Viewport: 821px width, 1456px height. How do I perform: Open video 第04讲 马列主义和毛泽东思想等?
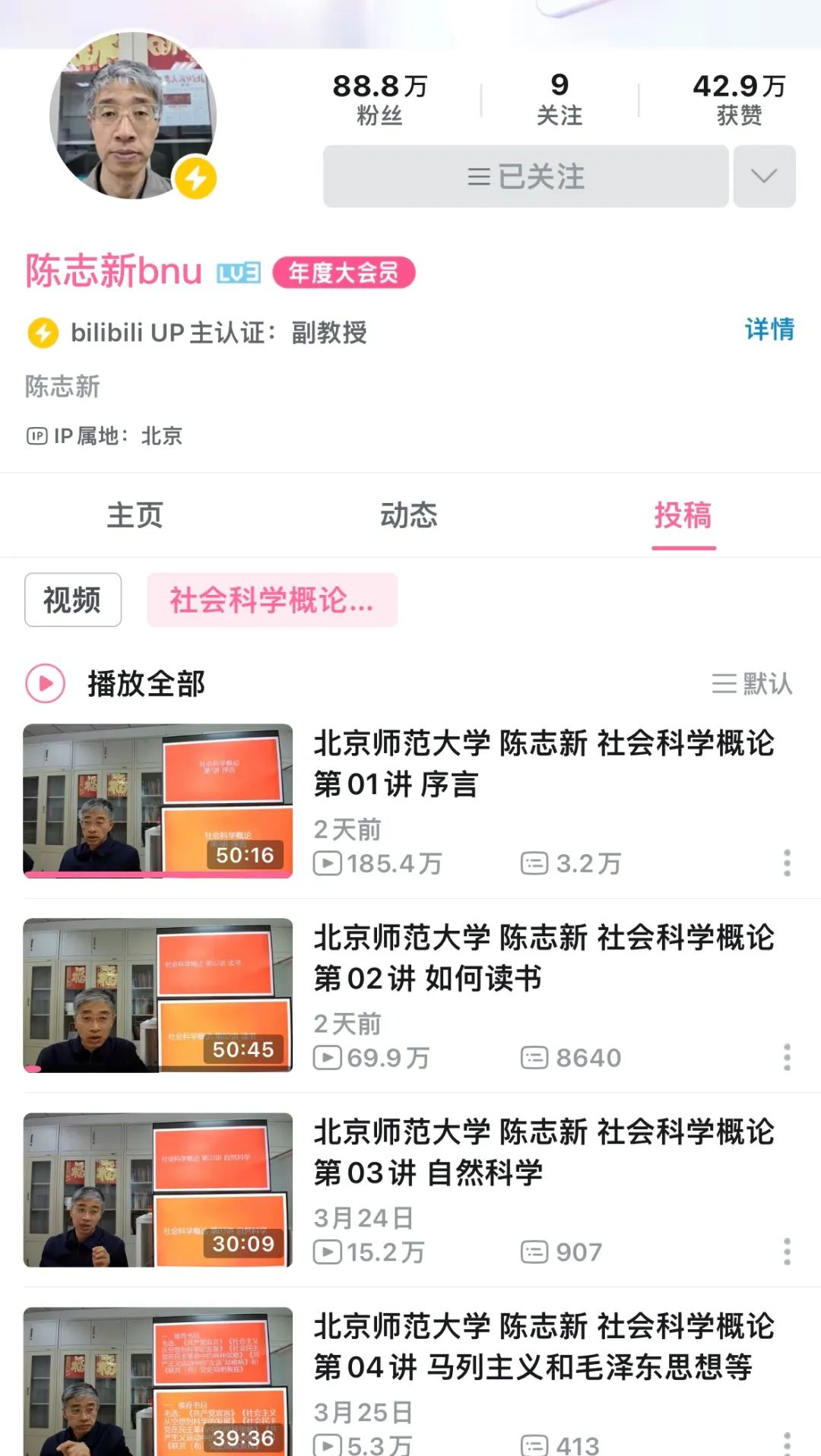(544, 1347)
